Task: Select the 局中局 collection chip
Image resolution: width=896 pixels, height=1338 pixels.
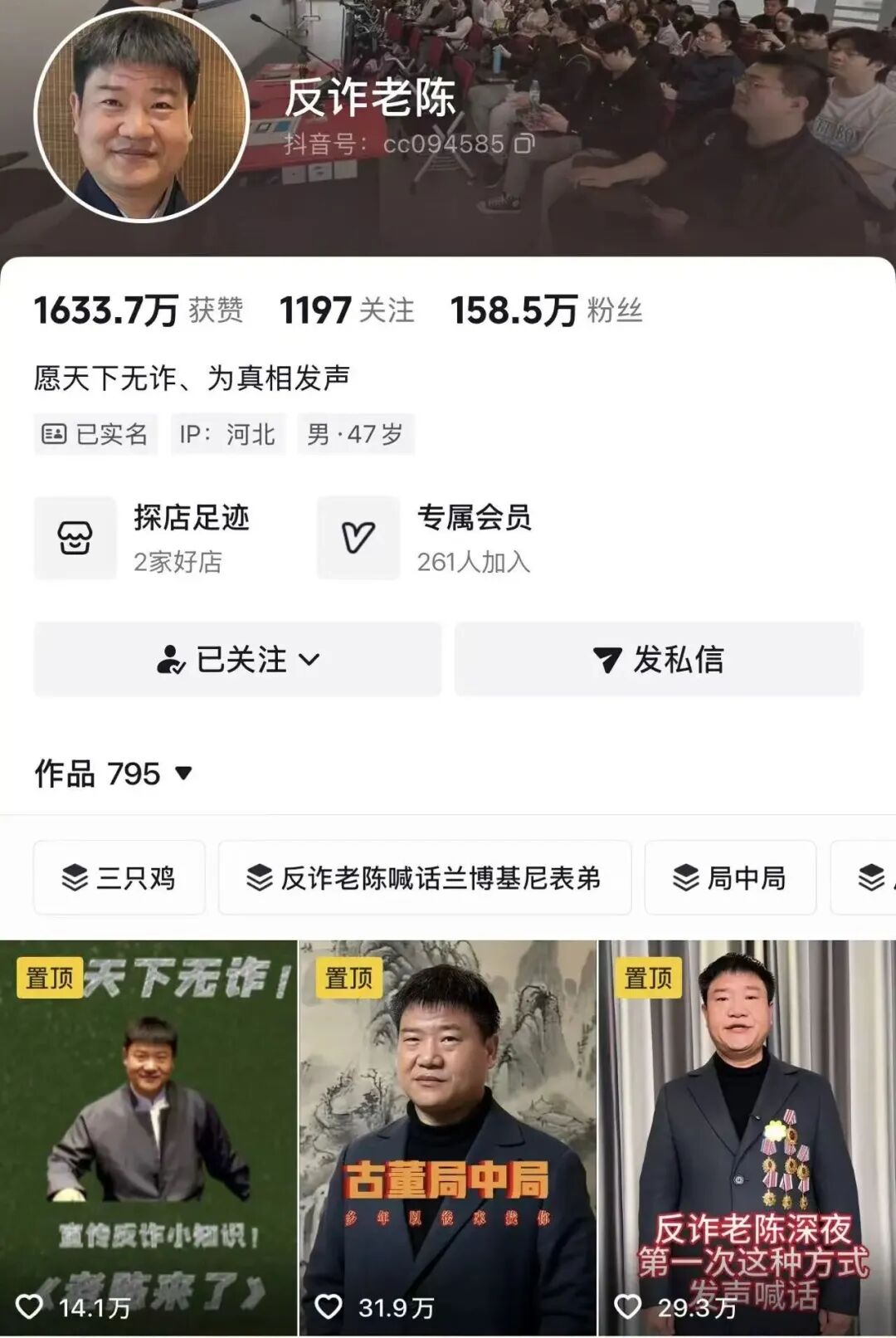Action: 730,877
